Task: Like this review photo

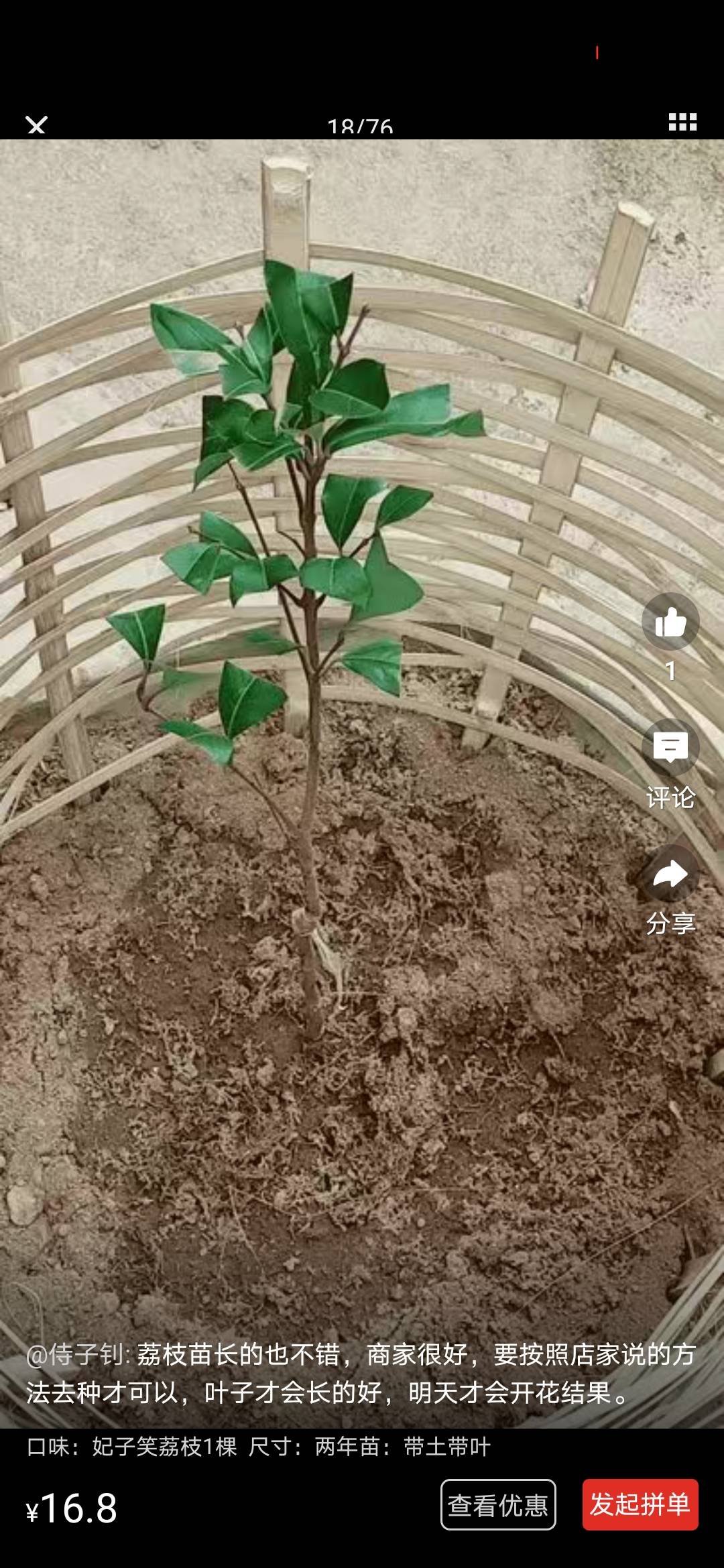Action: (x=670, y=622)
